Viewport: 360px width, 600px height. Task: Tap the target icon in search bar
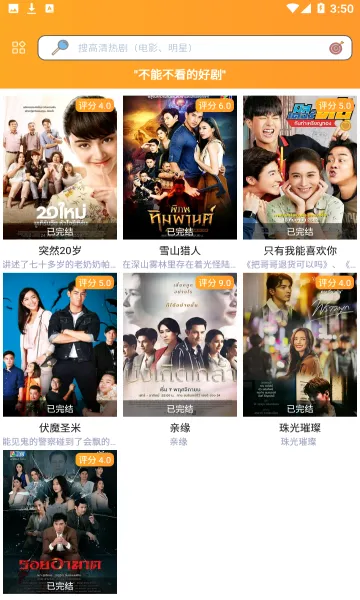tap(336, 48)
